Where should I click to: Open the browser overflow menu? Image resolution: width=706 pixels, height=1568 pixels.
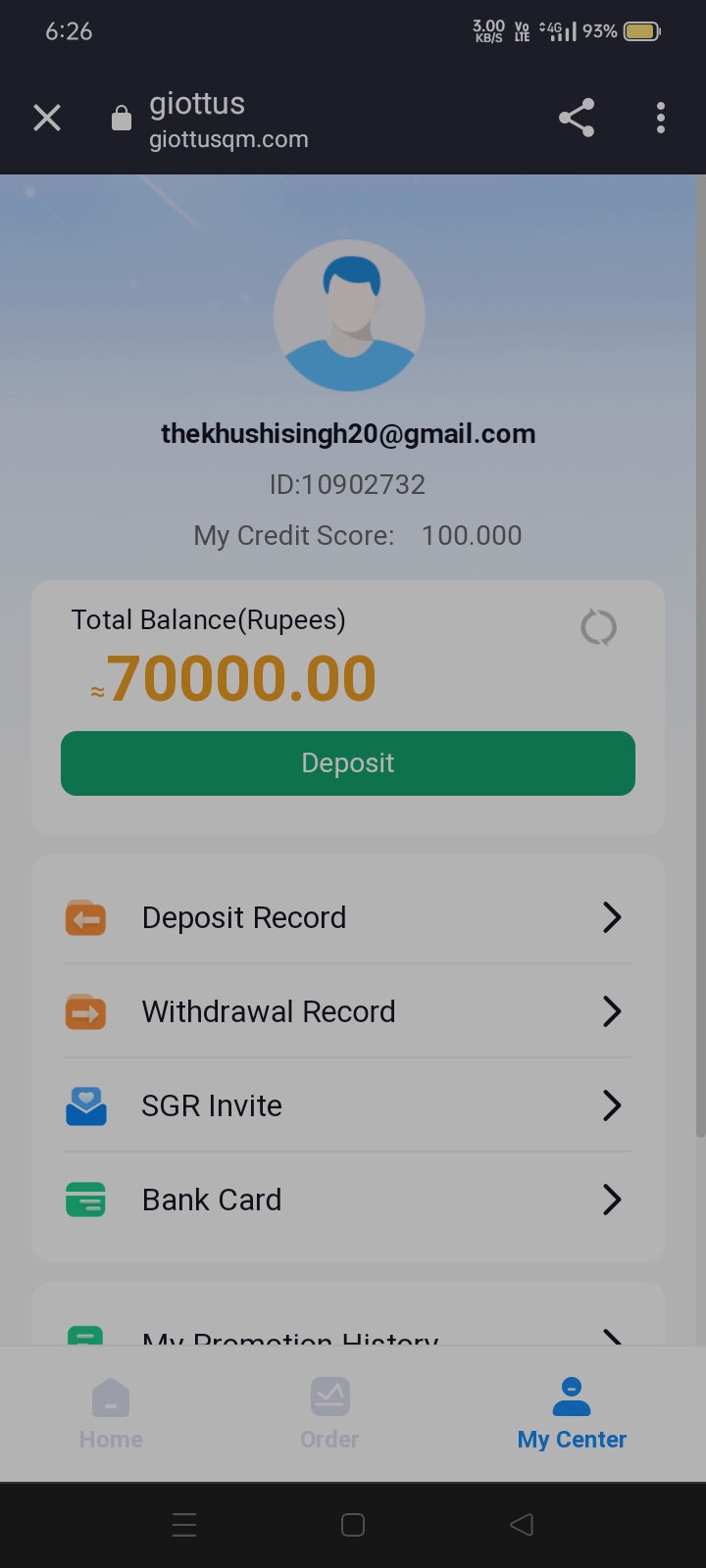pos(661,118)
